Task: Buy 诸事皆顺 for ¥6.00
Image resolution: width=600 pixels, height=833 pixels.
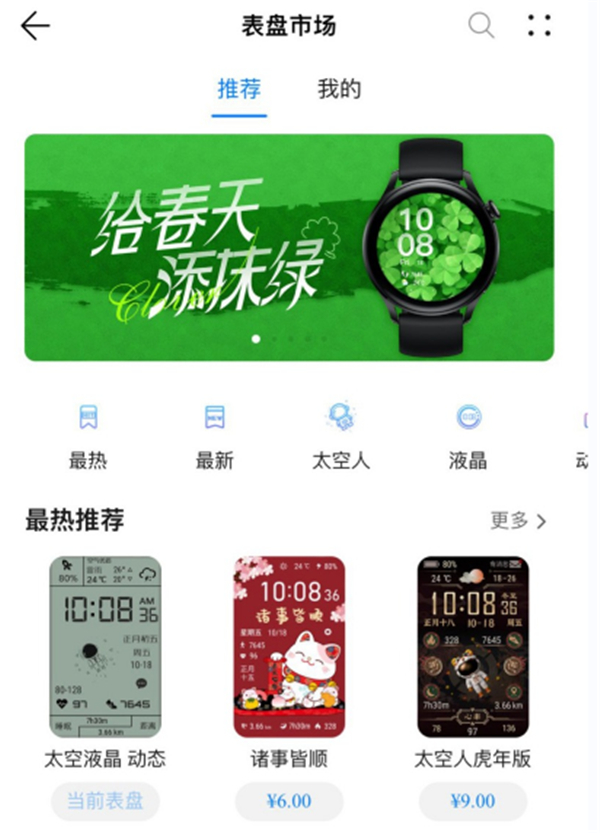Action: (289, 801)
